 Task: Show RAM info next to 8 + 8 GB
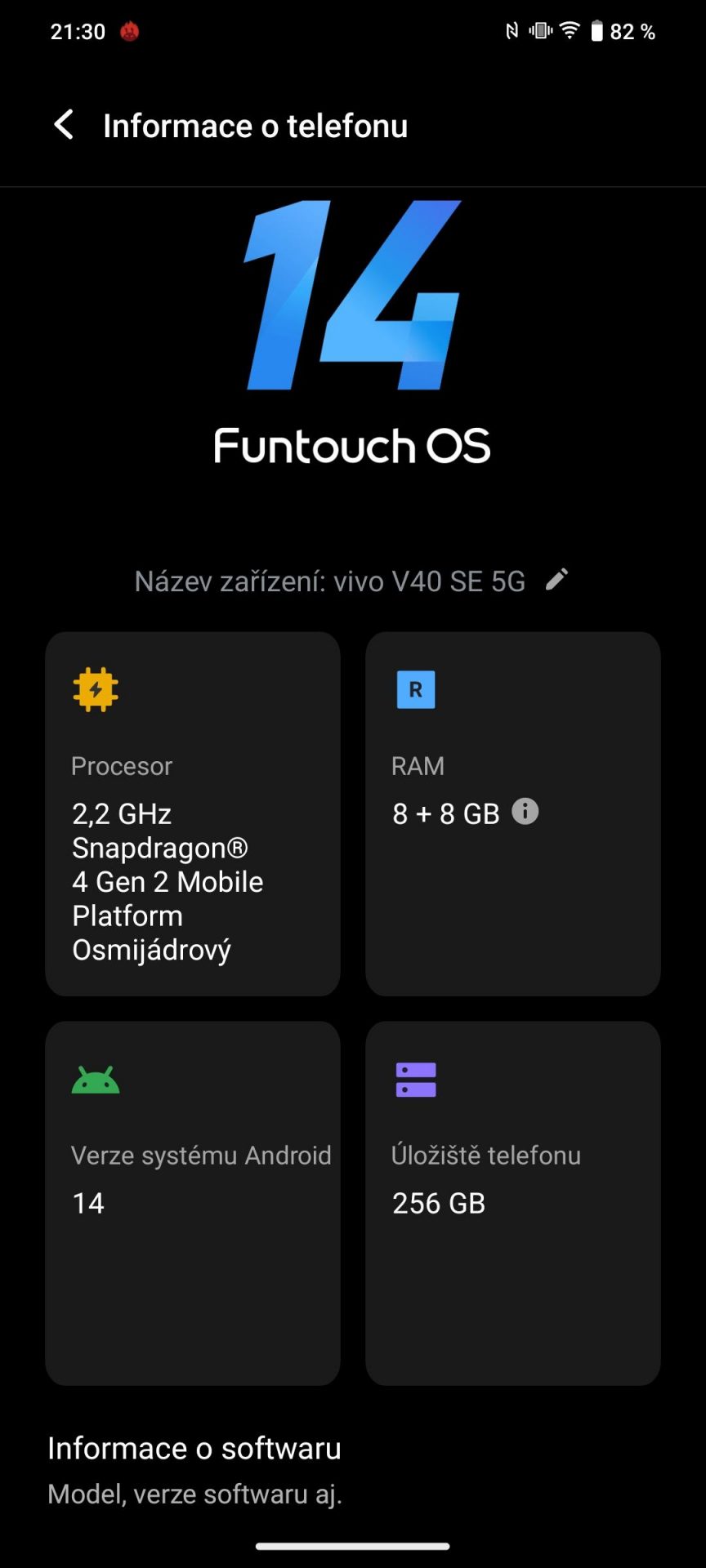525,811
